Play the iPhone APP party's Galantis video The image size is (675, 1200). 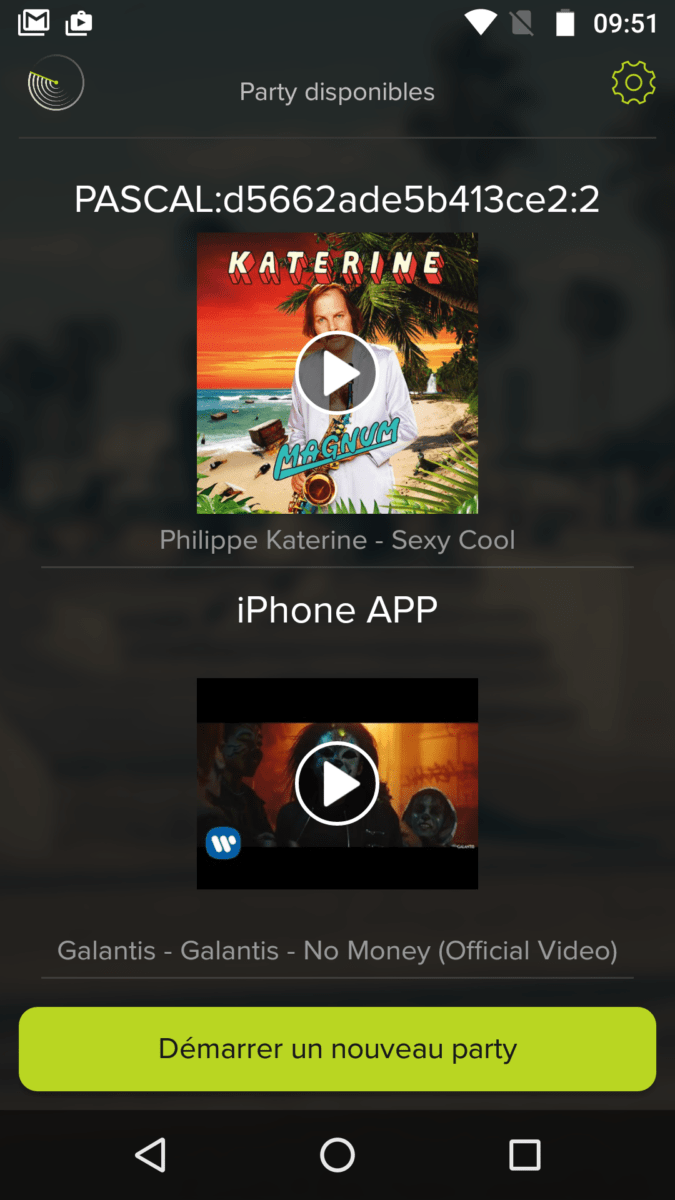pyautogui.click(x=337, y=783)
